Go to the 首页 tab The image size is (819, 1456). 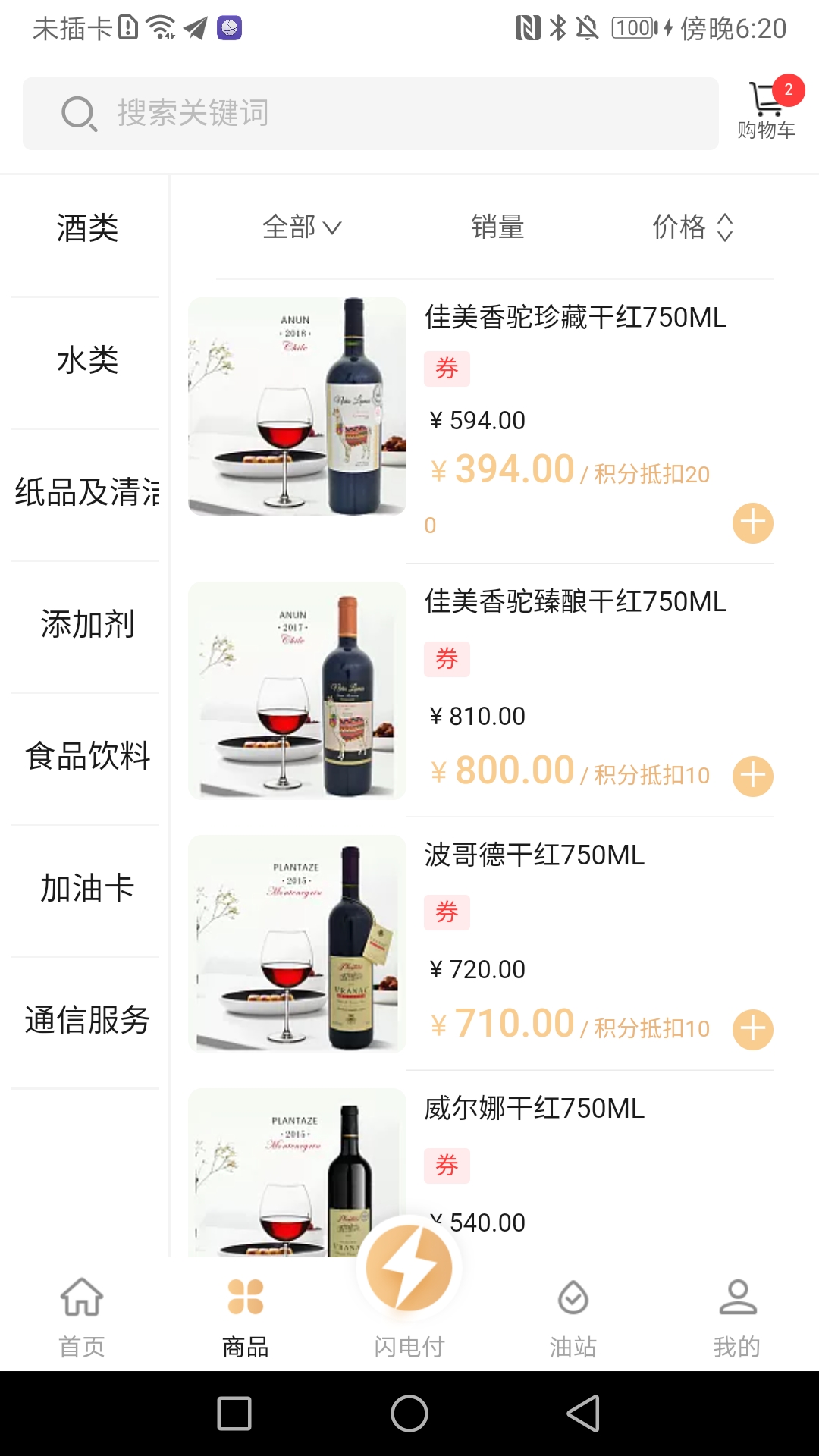(x=82, y=1316)
